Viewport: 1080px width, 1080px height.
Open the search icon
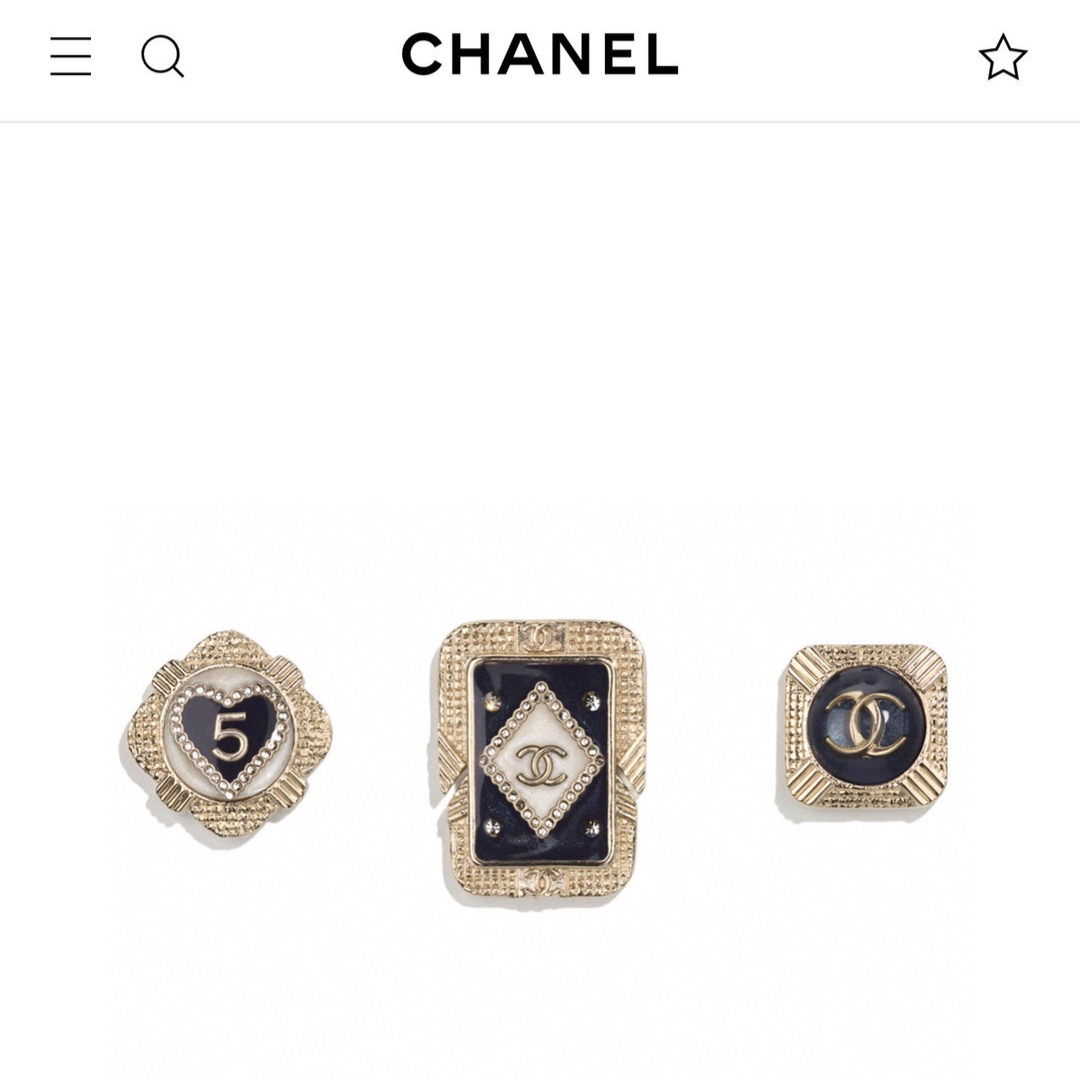(x=162, y=56)
